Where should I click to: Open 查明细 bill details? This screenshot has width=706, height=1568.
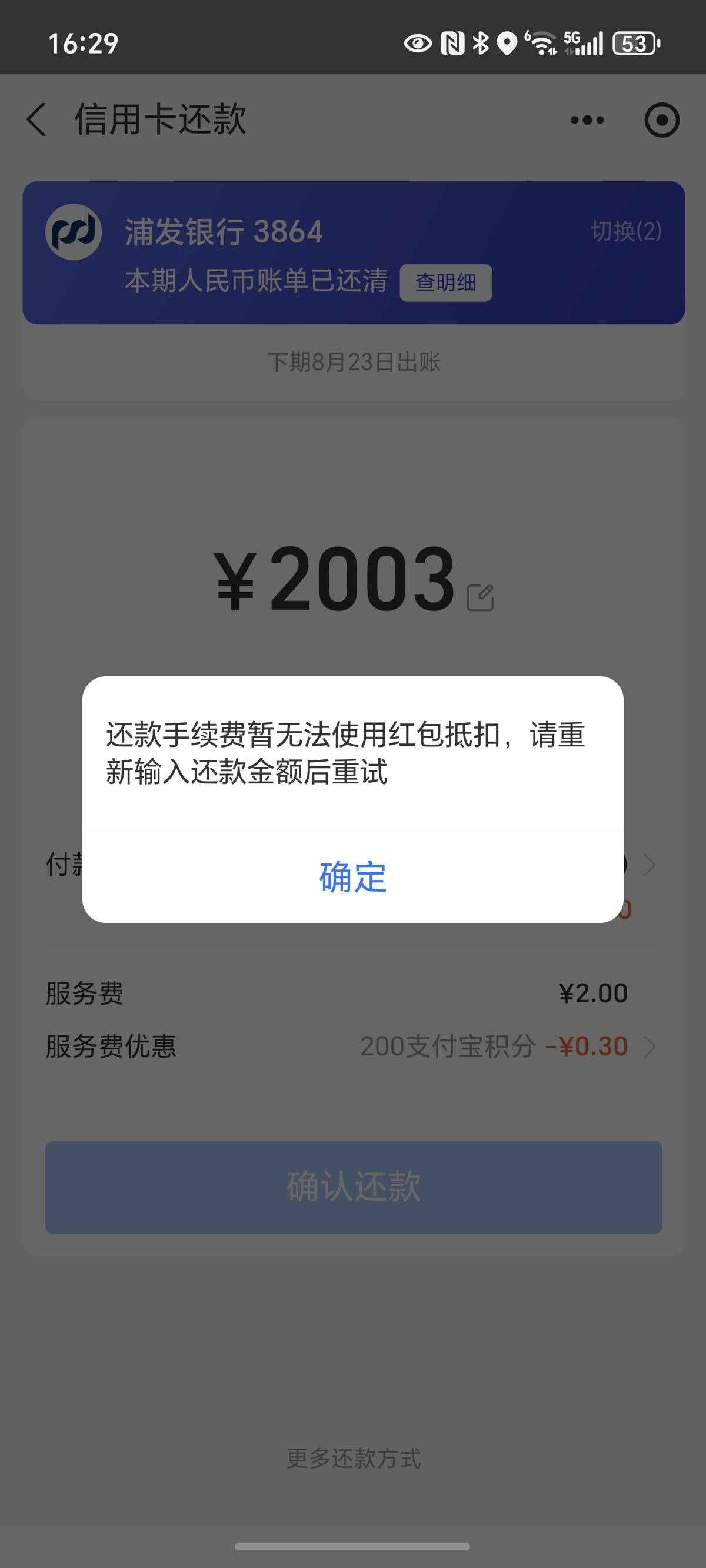click(445, 283)
